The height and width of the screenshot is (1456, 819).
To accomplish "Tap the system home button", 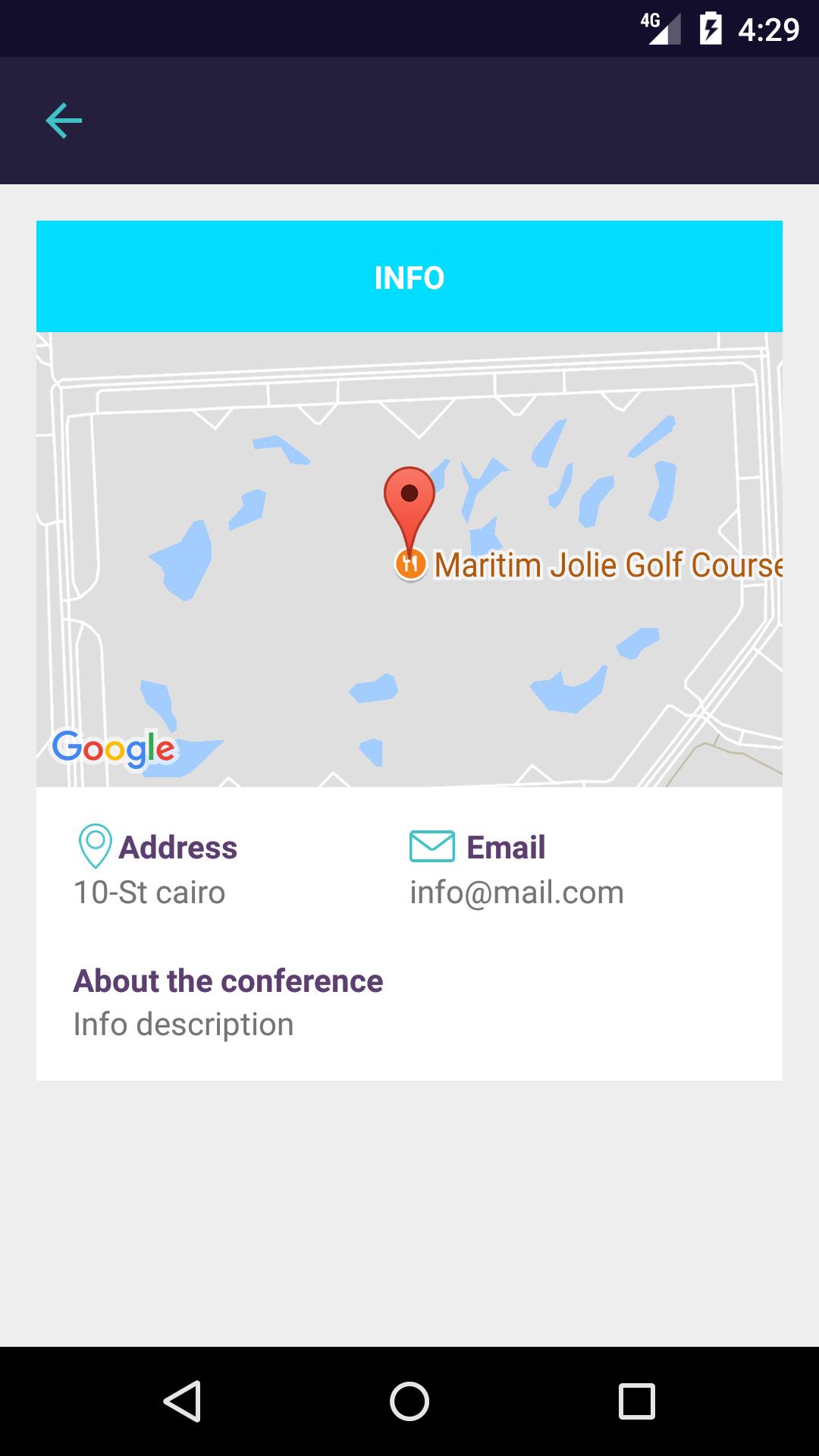I will point(409,1401).
